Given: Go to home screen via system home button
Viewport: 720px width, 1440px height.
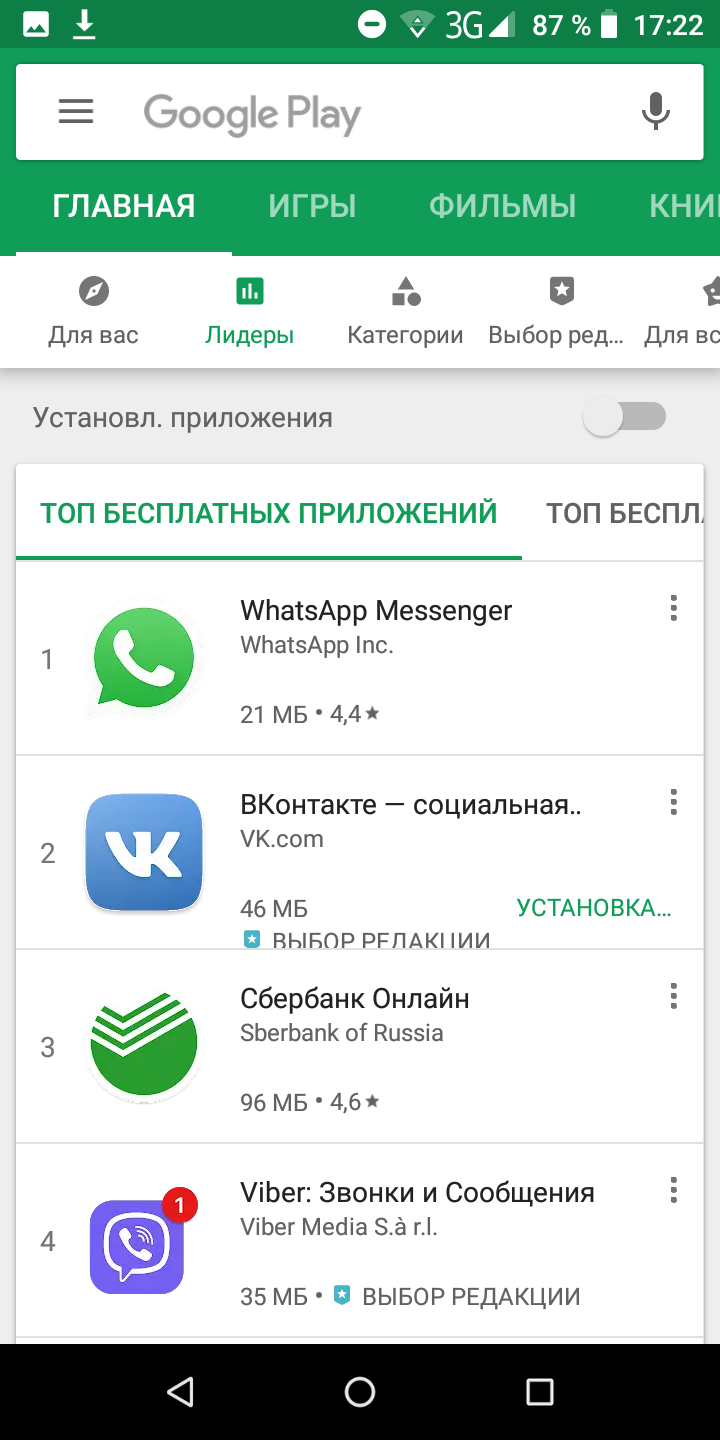Looking at the screenshot, I should click(x=360, y=1391).
